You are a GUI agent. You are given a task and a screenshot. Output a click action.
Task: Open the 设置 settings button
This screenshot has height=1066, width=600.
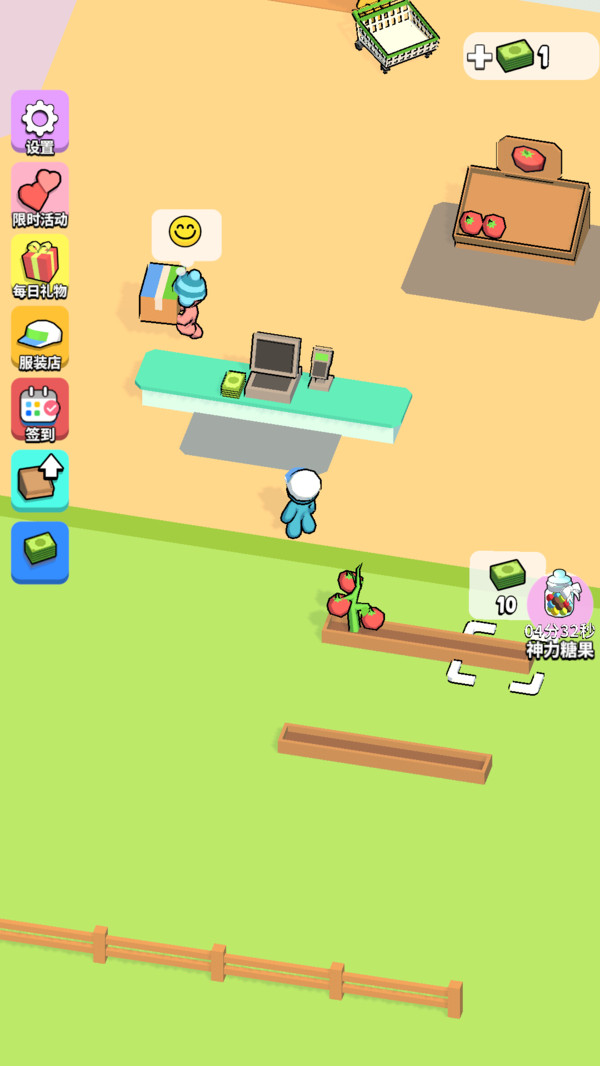[40, 124]
